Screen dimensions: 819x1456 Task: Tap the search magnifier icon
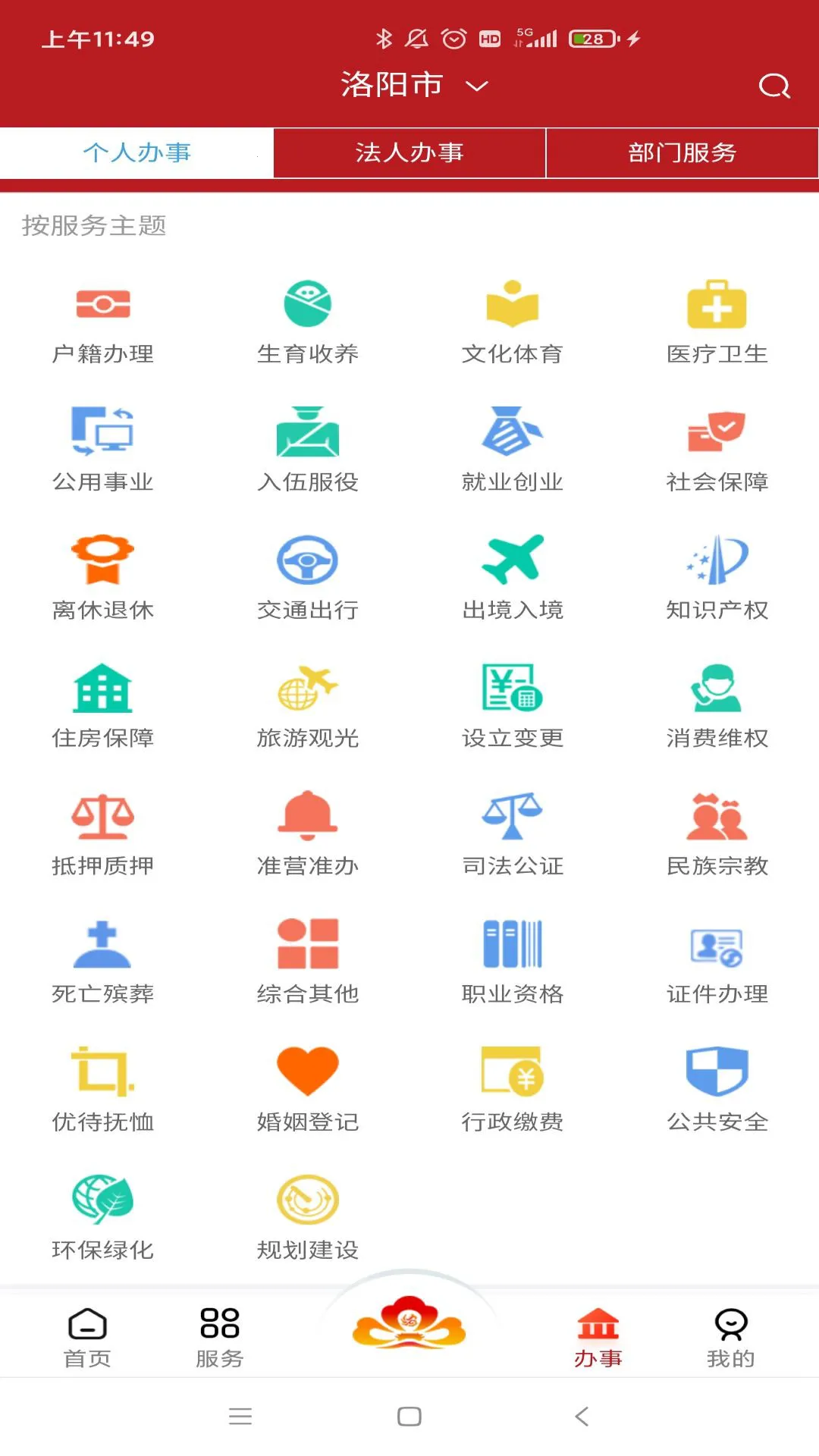pos(773,86)
